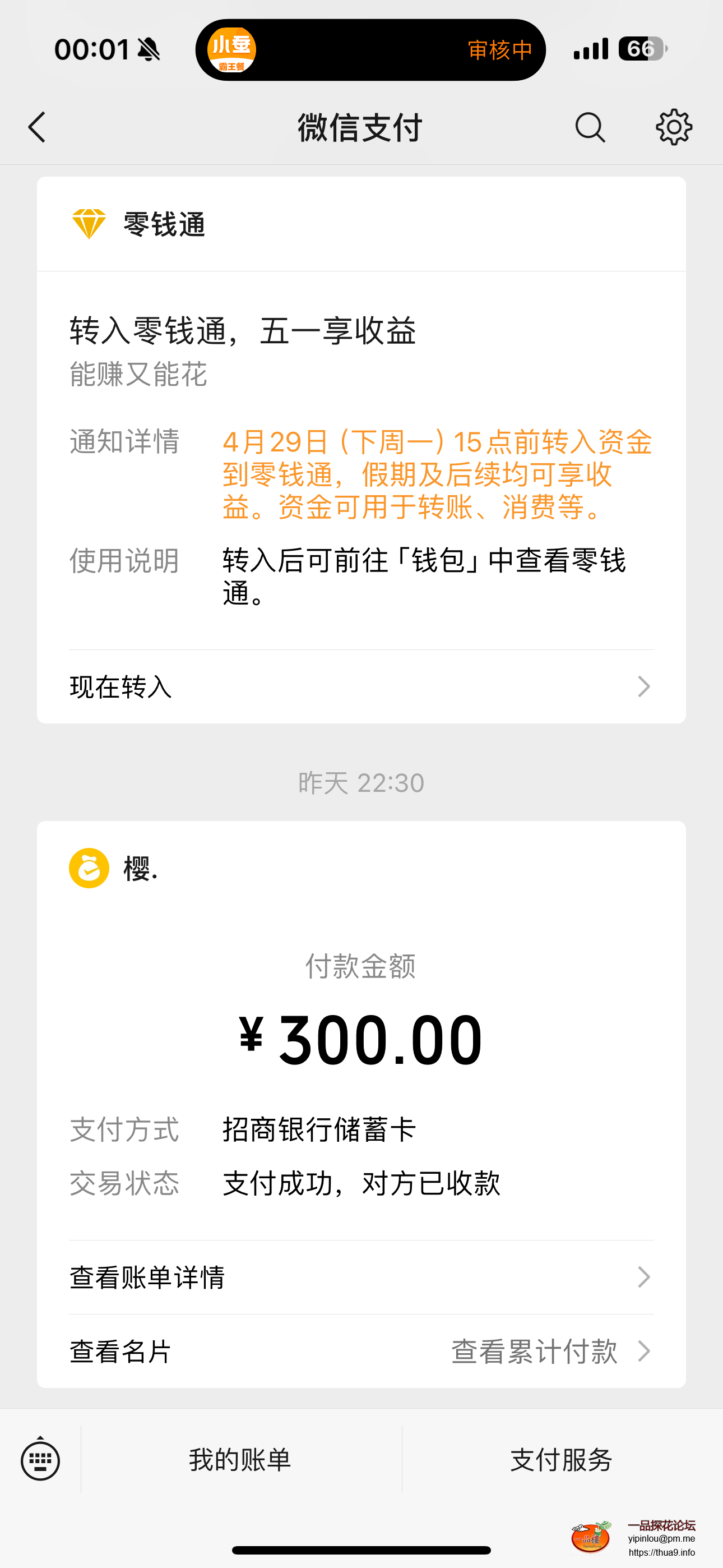Tap the search magnifier icon
This screenshot has width=723, height=1568.
click(588, 128)
